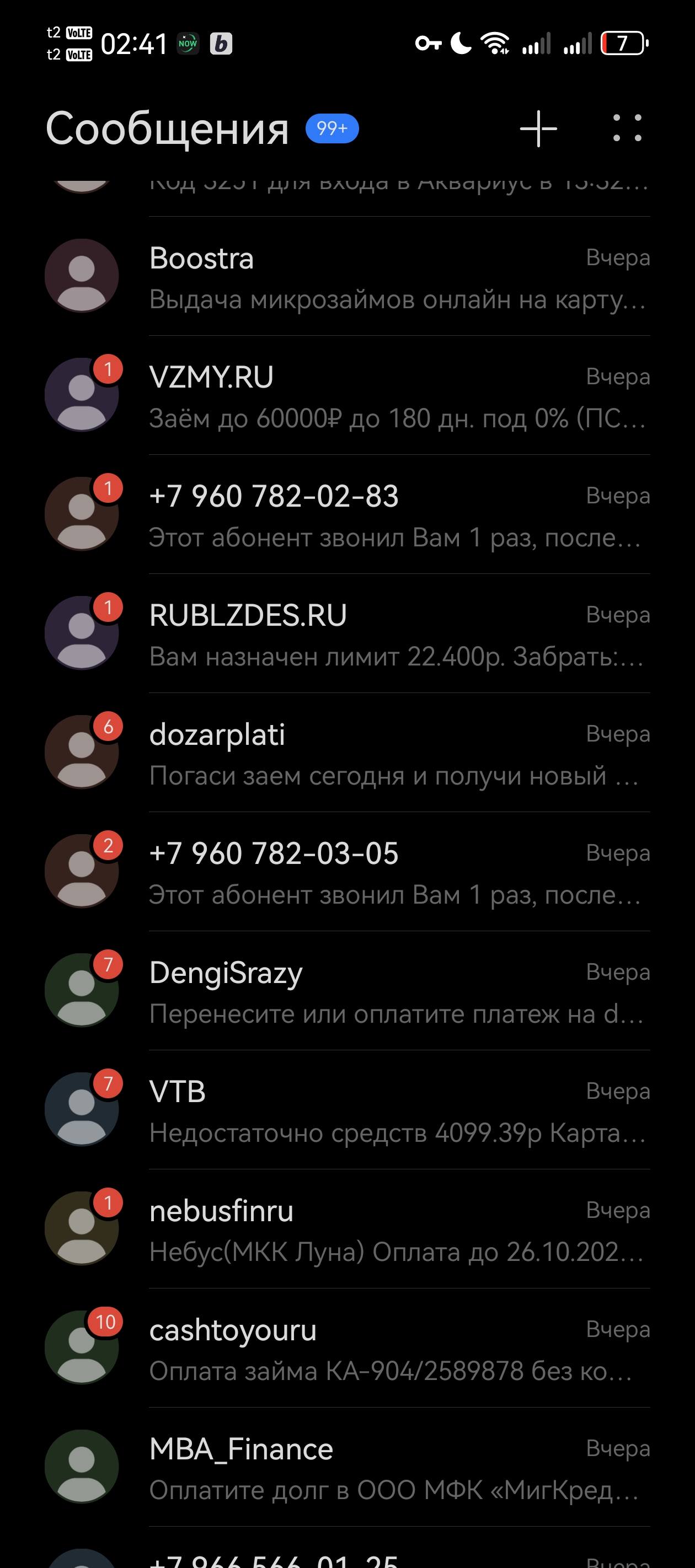Tap the MBA_Finance contact avatar
The image size is (695, 1568).
[x=82, y=1466]
